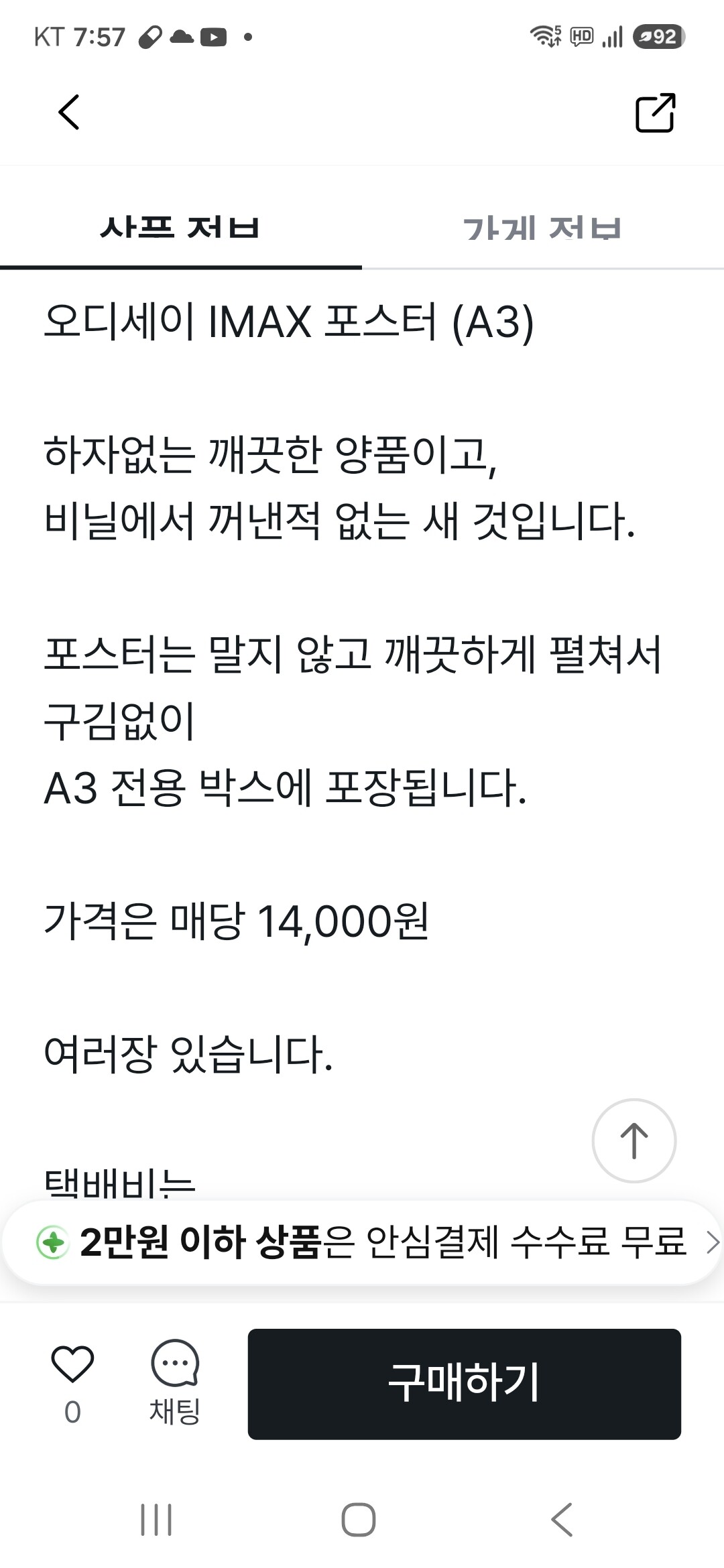Go back using the top-left arrow
This screenshot has width=724, height=1568.
[69, 112]
